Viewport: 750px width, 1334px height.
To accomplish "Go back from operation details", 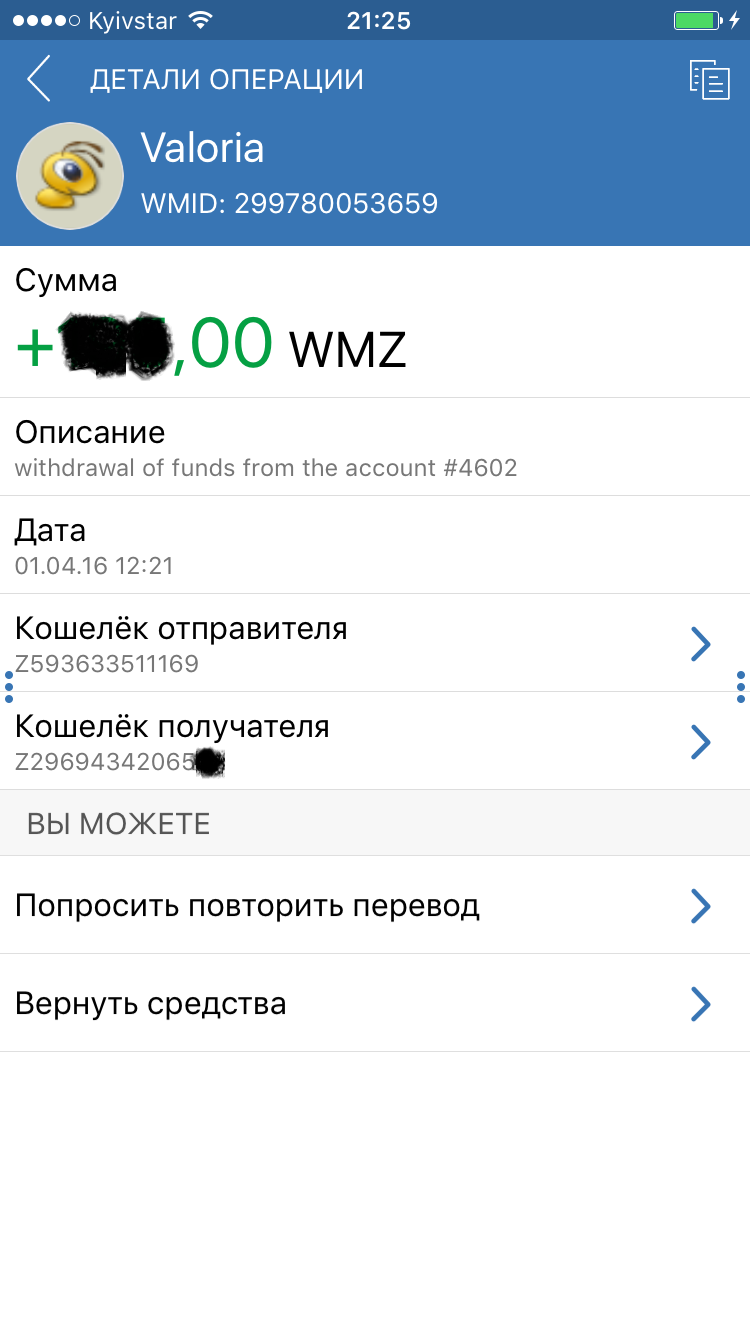I will coord(39,79).
